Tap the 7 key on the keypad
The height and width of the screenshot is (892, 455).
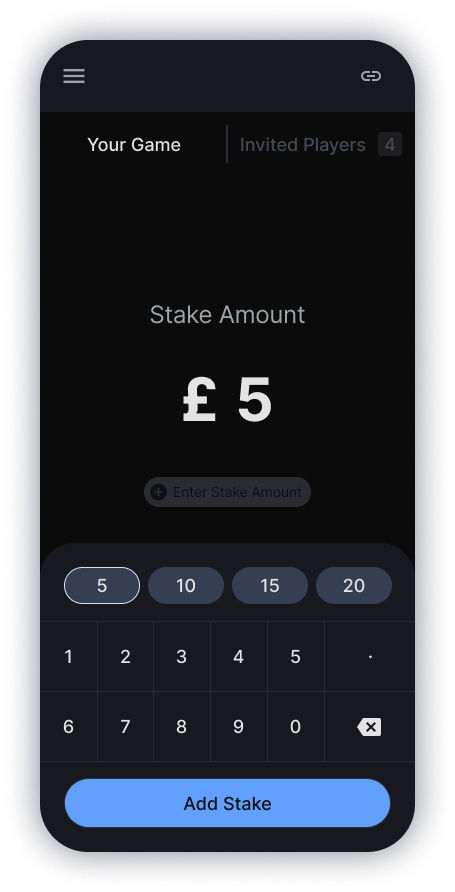pos(125,726)
